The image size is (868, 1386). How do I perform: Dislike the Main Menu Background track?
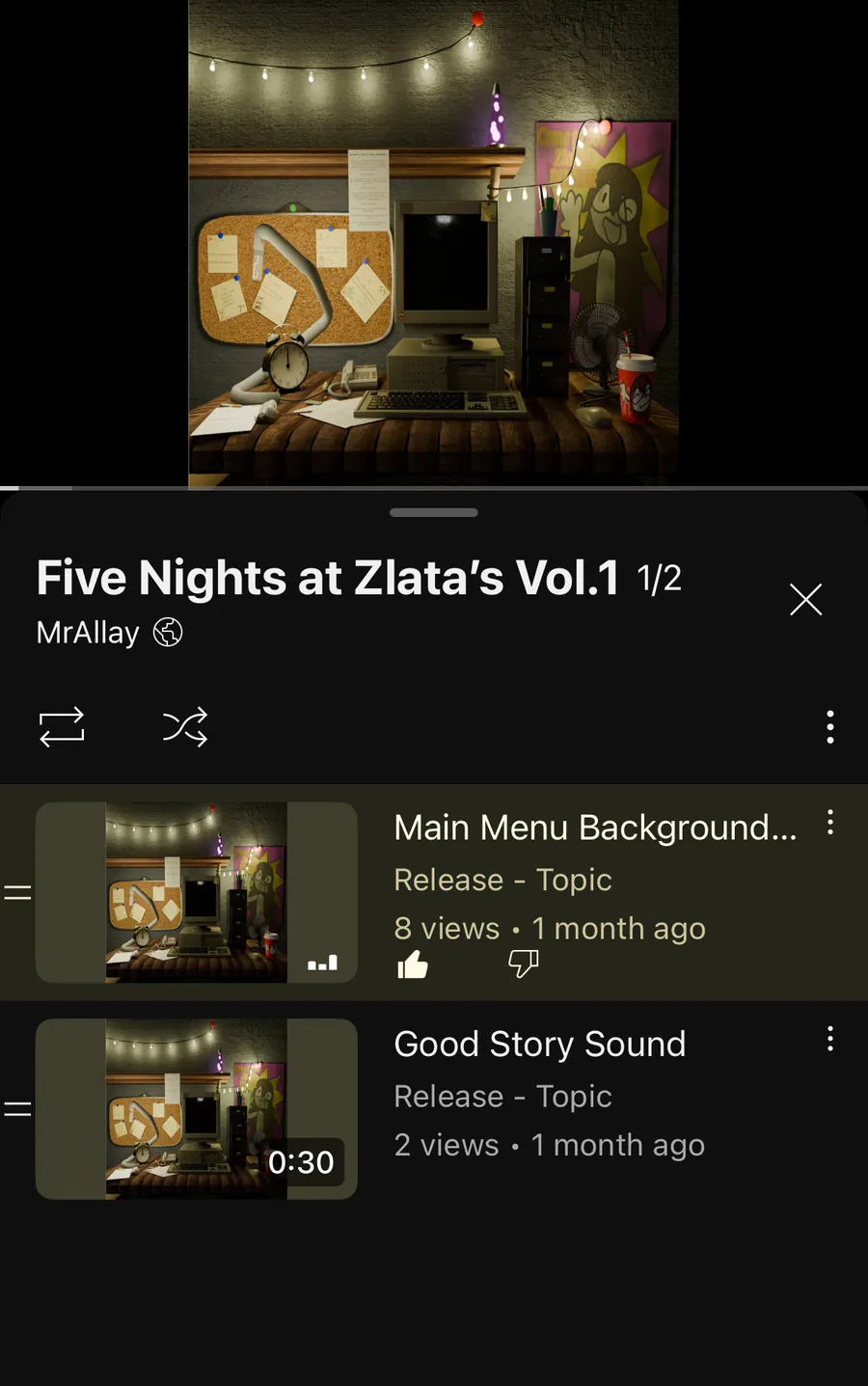pyautogui.click(x=523, y=964)
